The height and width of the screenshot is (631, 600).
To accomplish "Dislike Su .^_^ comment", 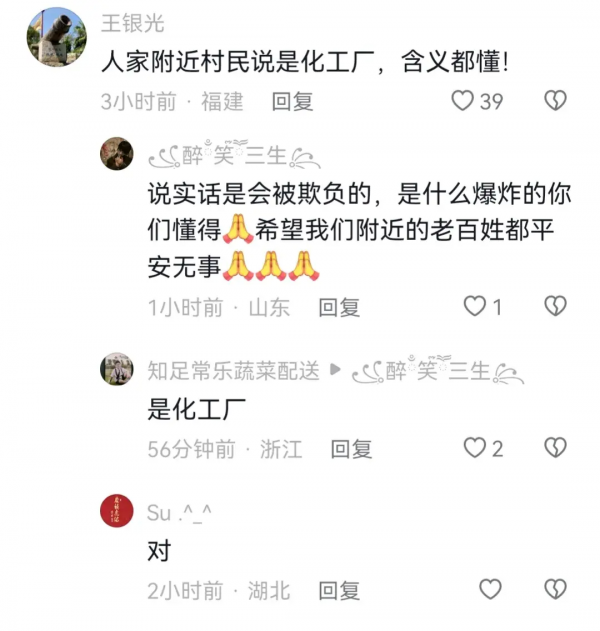I will [x=555, y=589].
